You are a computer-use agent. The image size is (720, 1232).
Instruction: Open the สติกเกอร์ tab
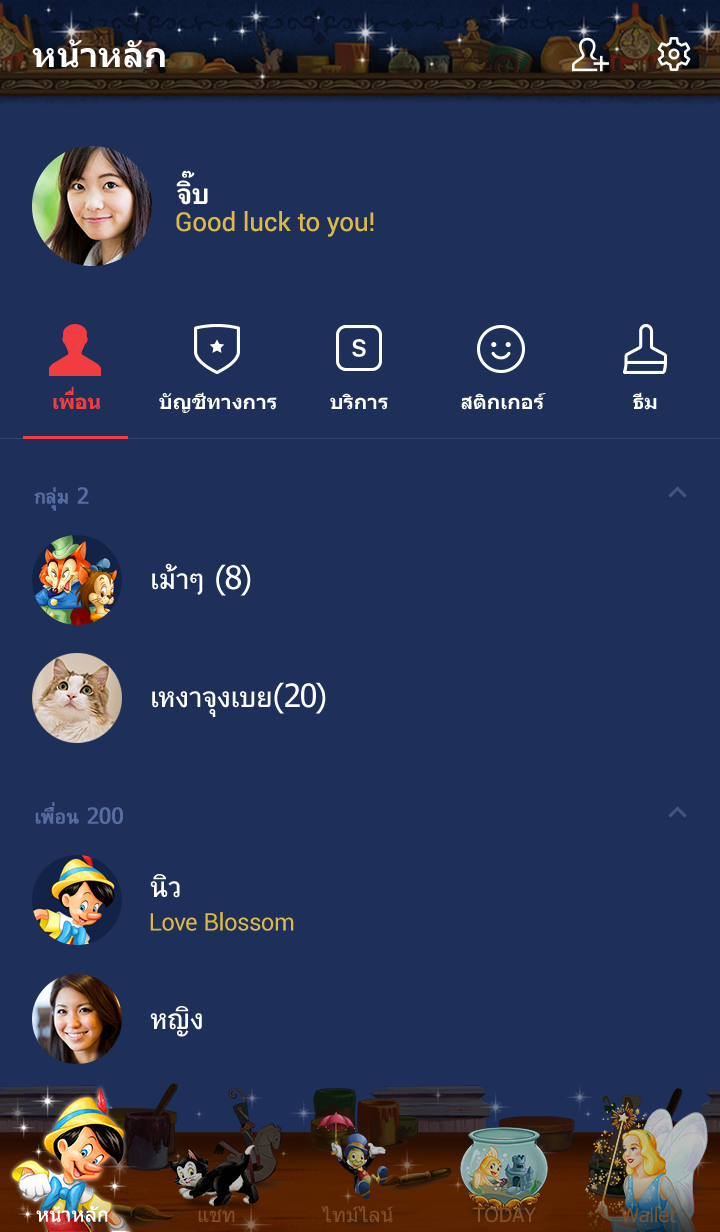pyautogui.click(x=502, y=370)
